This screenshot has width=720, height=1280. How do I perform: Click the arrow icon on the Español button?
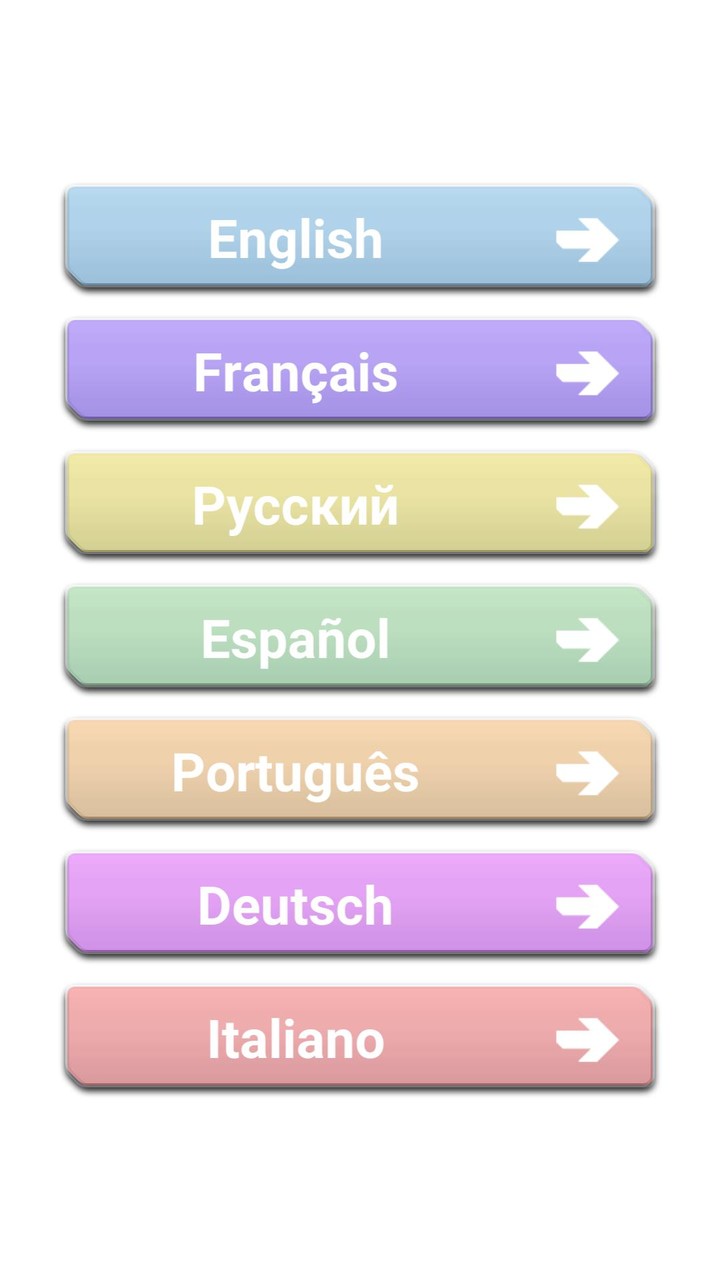pyautogui.click(x=588, y=639)
